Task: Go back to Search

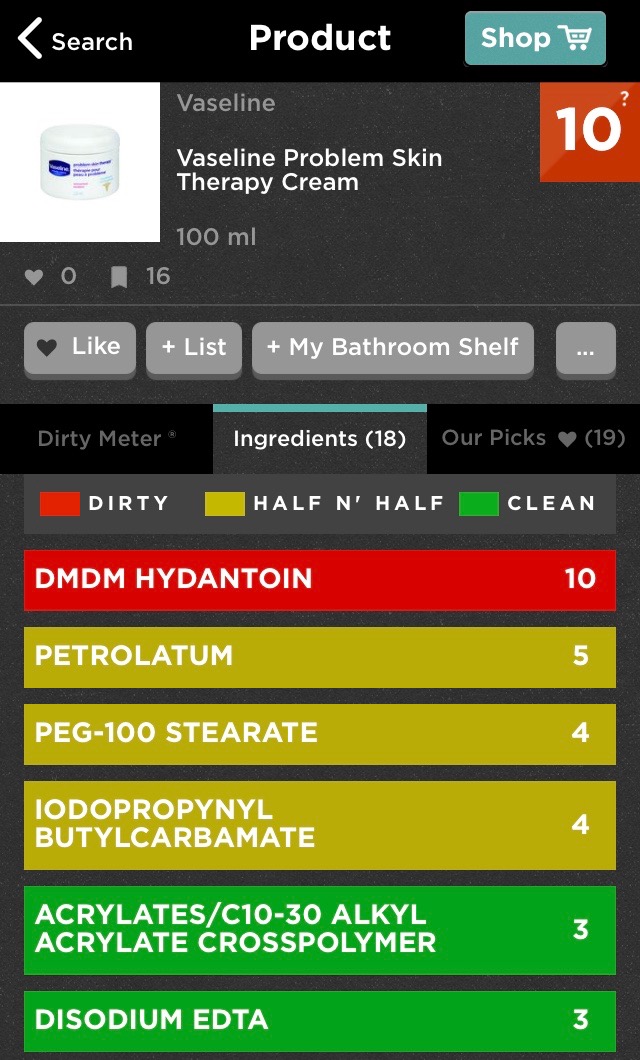Action: 75,41
